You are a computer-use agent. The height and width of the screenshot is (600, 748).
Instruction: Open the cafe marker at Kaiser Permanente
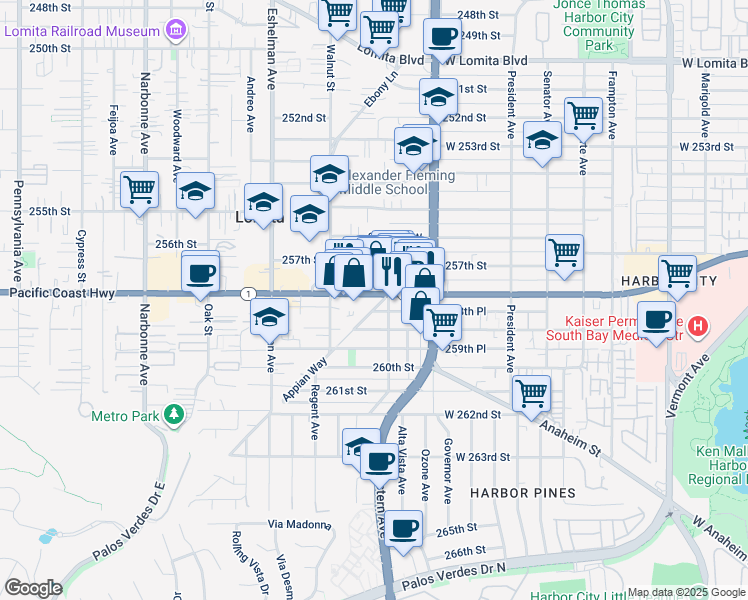tap(656, 320)
